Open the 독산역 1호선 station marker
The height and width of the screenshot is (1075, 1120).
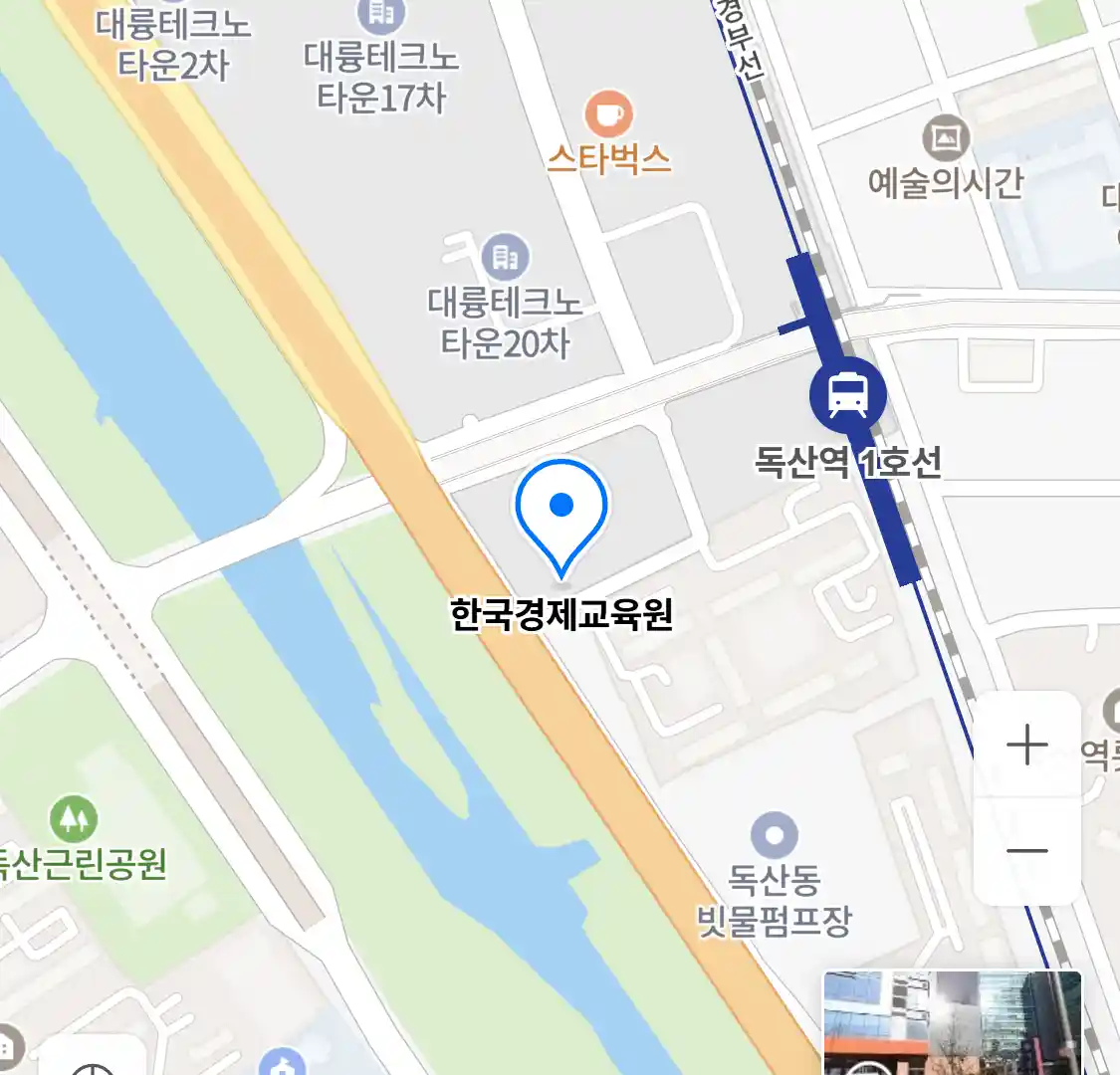(x=847, y=394)
